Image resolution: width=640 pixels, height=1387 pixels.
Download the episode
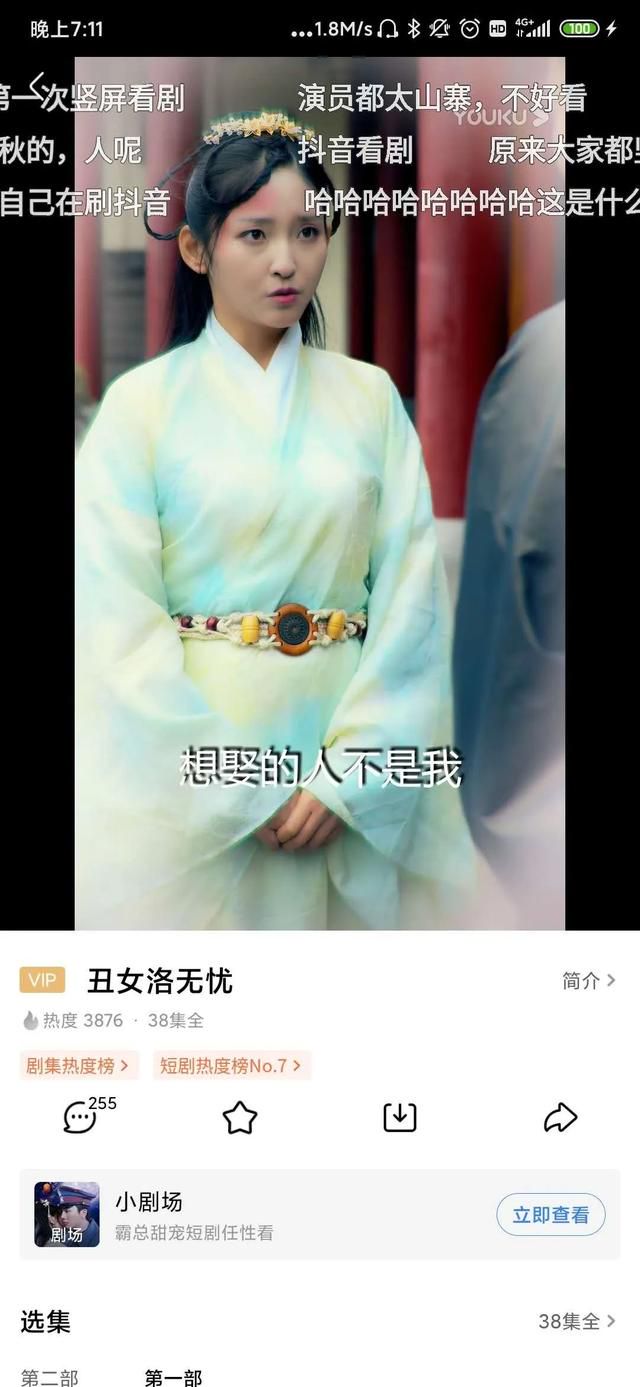coord(400,1118)
